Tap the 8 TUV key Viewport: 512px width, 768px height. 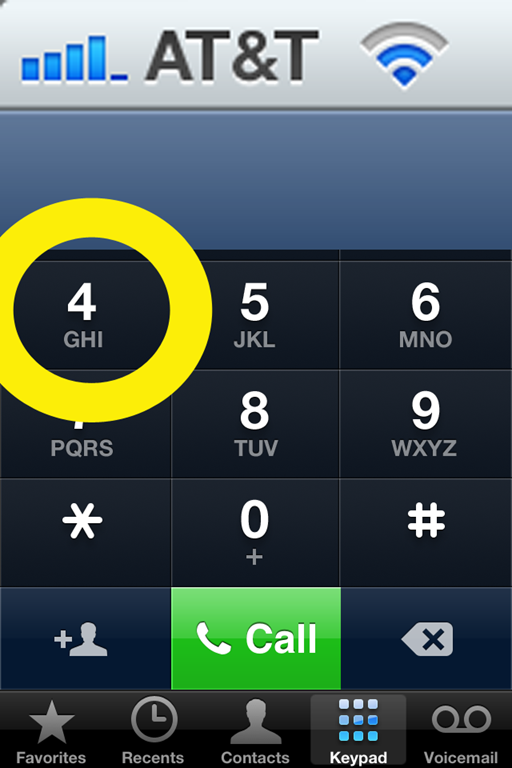coord(255,424)
